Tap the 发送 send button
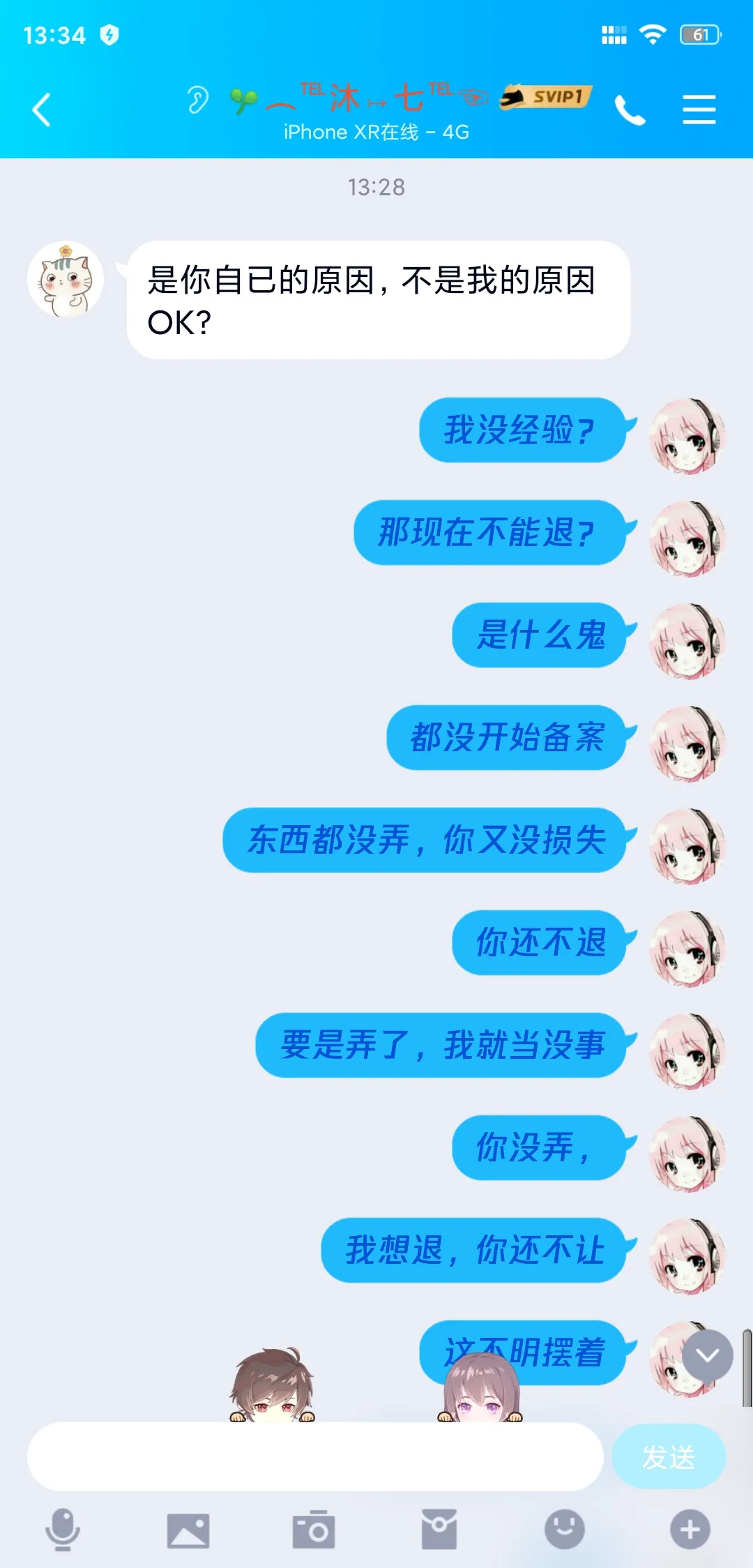The height and width of the screenshot is (1568, 753). 669,1456
